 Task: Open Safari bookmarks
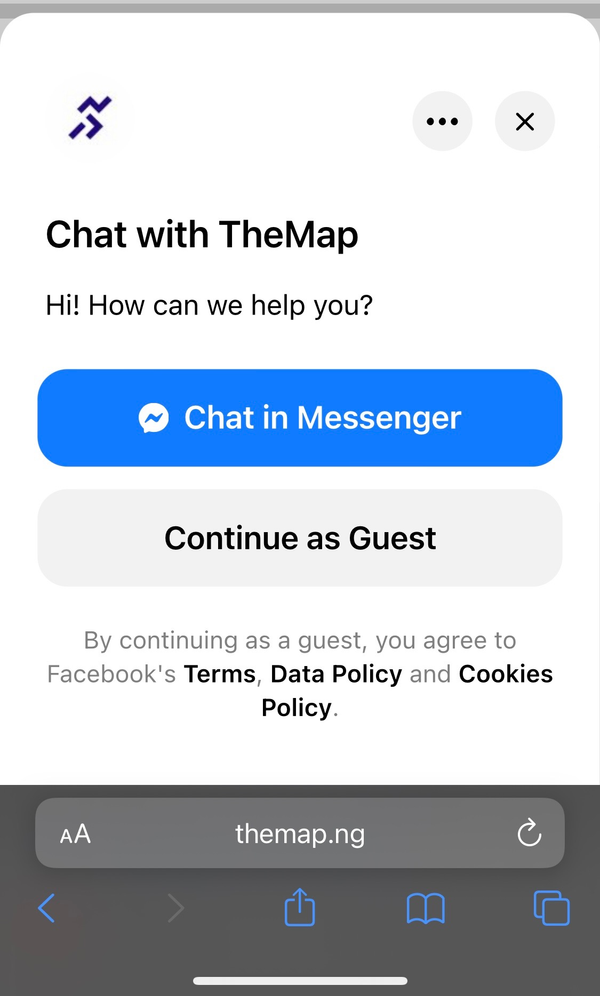point(426,908)
